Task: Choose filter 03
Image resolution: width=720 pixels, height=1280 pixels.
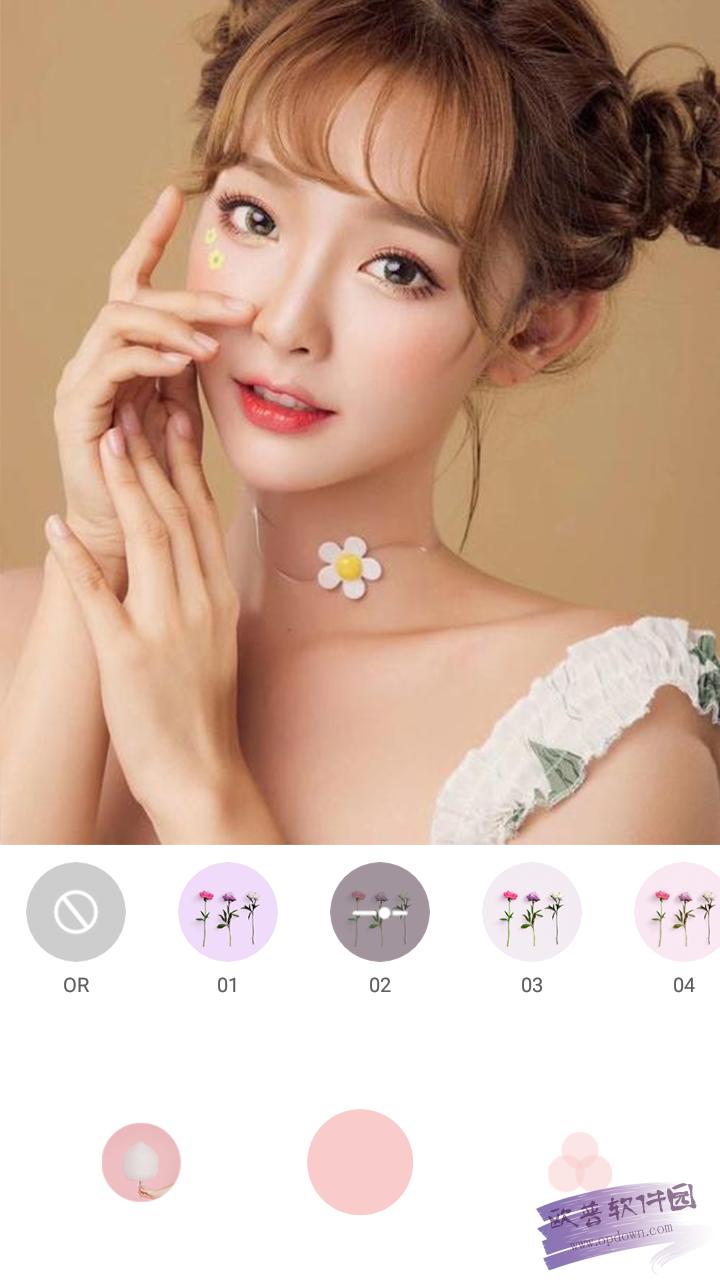Action: [532, 912]
